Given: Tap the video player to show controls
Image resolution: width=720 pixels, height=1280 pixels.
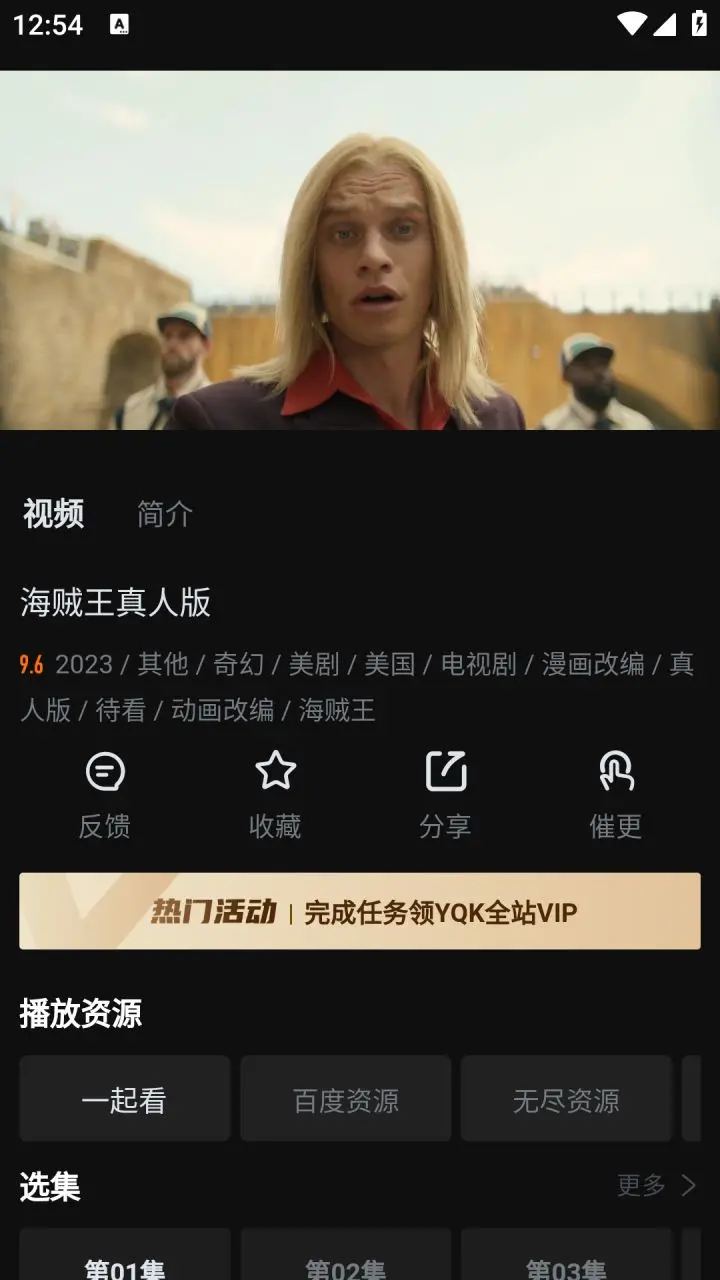Looking at the screenshot, I should [360, 250].
